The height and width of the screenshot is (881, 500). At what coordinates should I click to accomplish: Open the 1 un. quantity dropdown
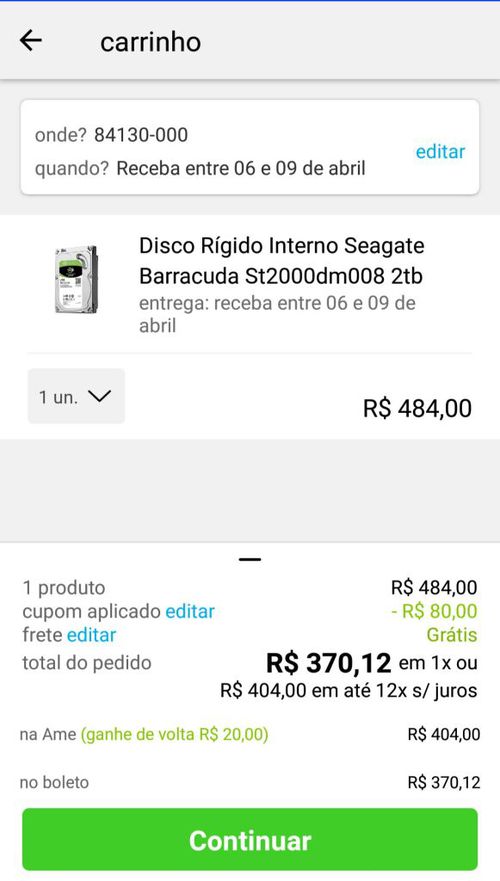[x=76, y=396]
